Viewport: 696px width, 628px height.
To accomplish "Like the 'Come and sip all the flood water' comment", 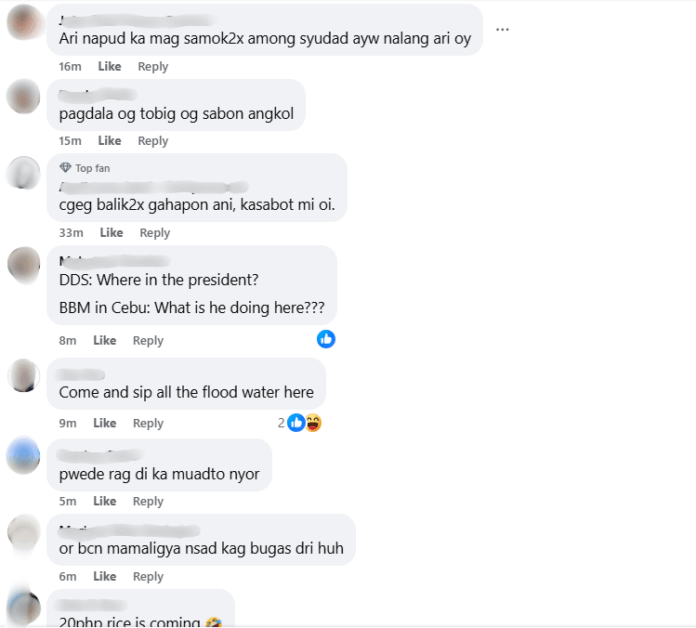I will pyautogui.click(x=105, y=423).
